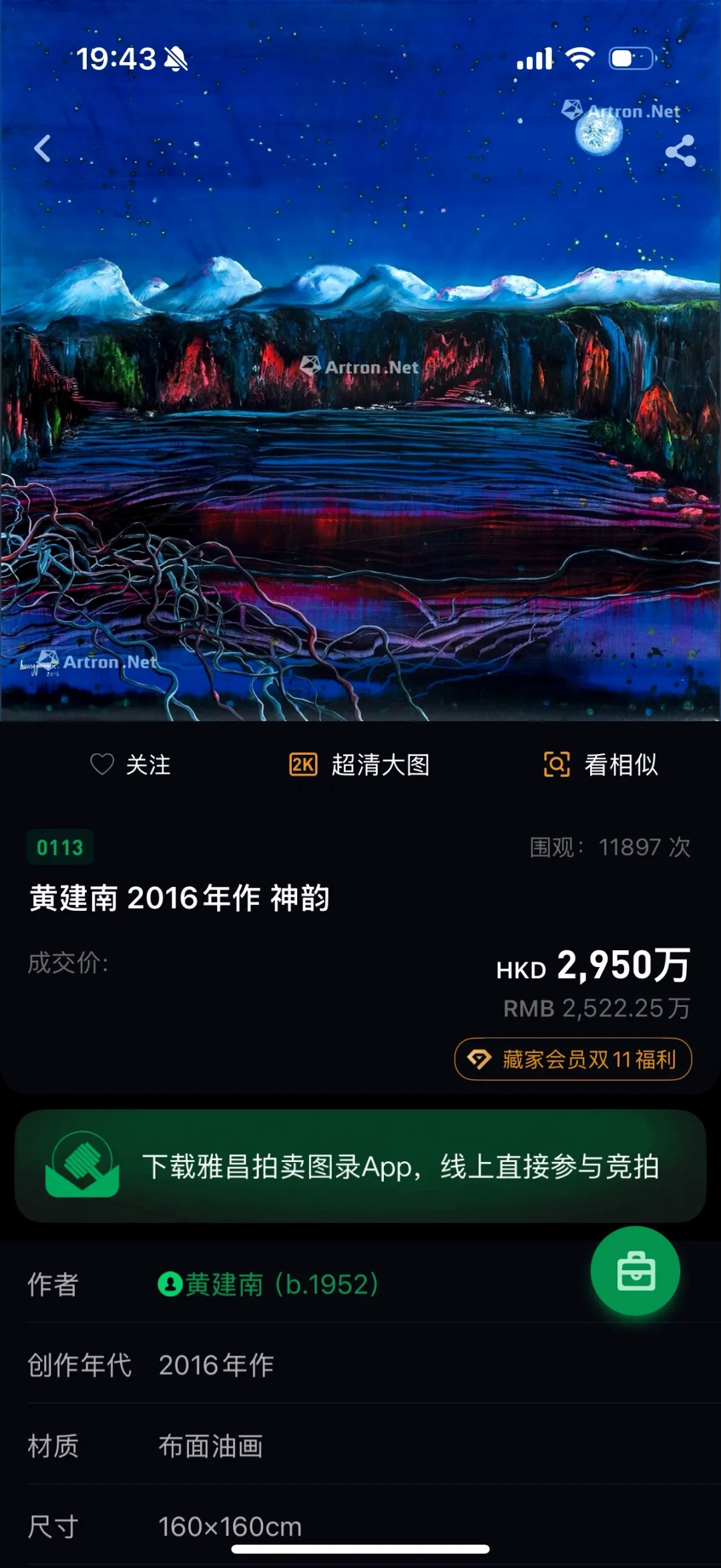Open artist profile link 黄建南 (b.1952)
This screenshot has width=721, height=1568.
267,1283
